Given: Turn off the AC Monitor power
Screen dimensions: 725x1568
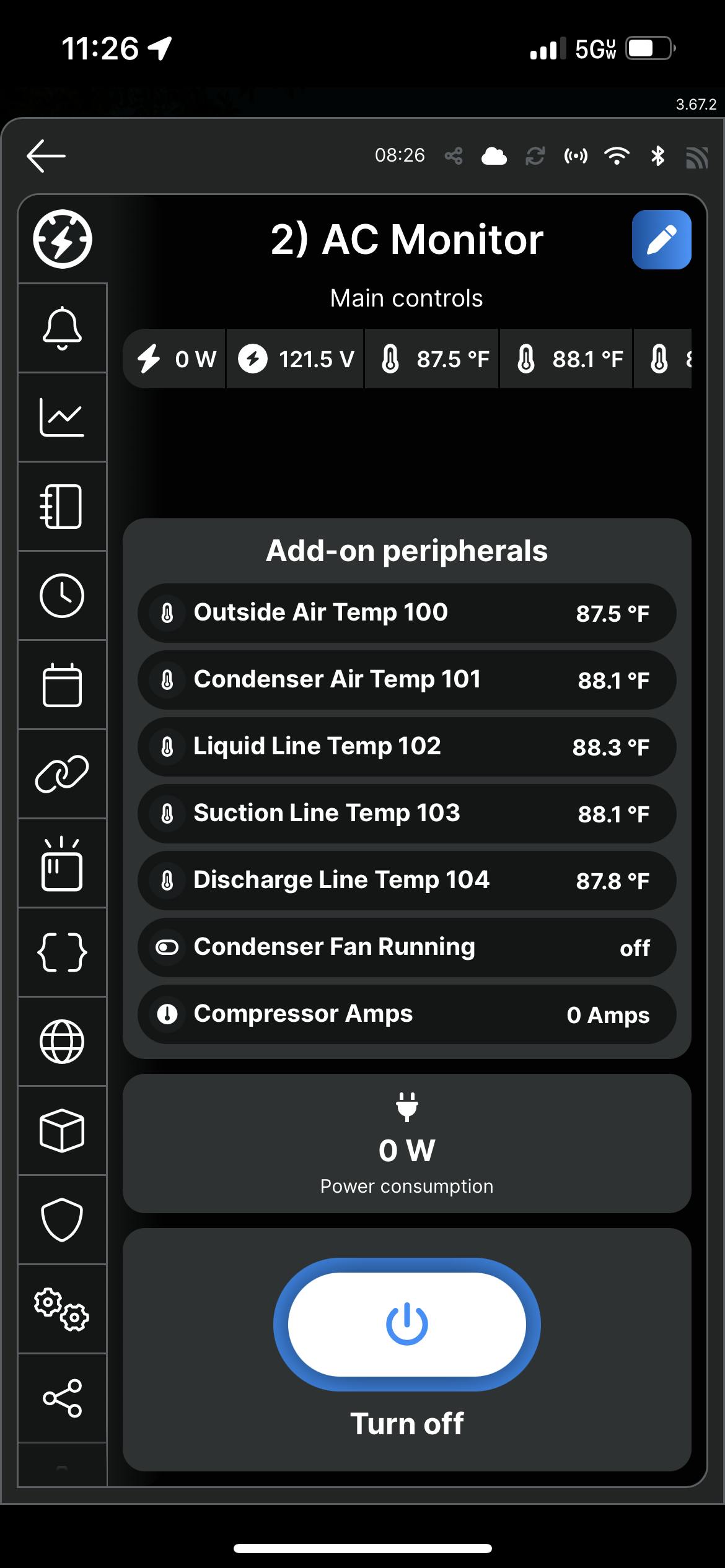Looking at the screenshot, I should [406, 1324].
